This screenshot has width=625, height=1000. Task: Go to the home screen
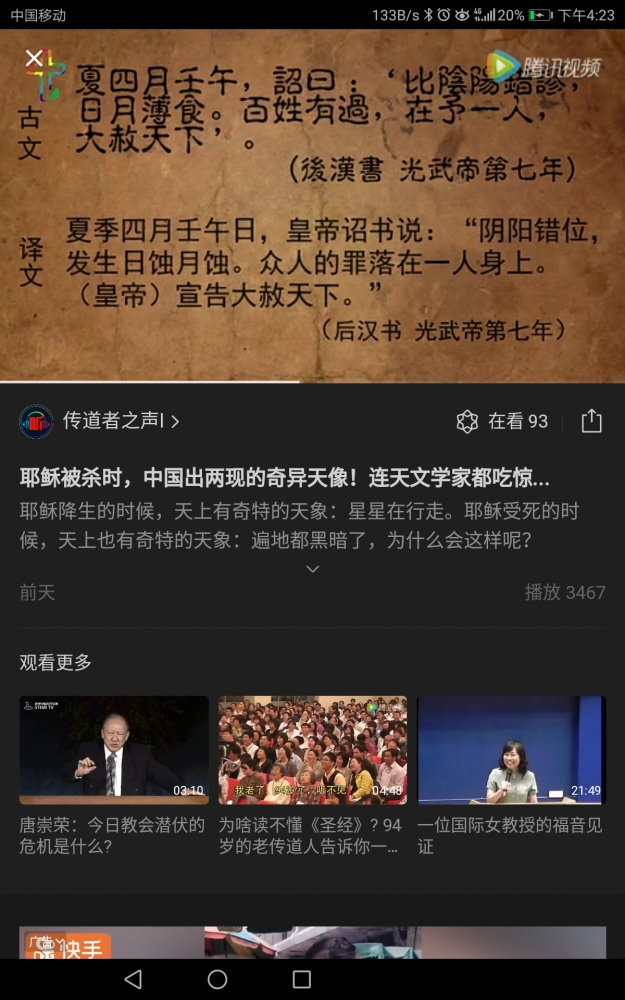click(x=217, y=979)
